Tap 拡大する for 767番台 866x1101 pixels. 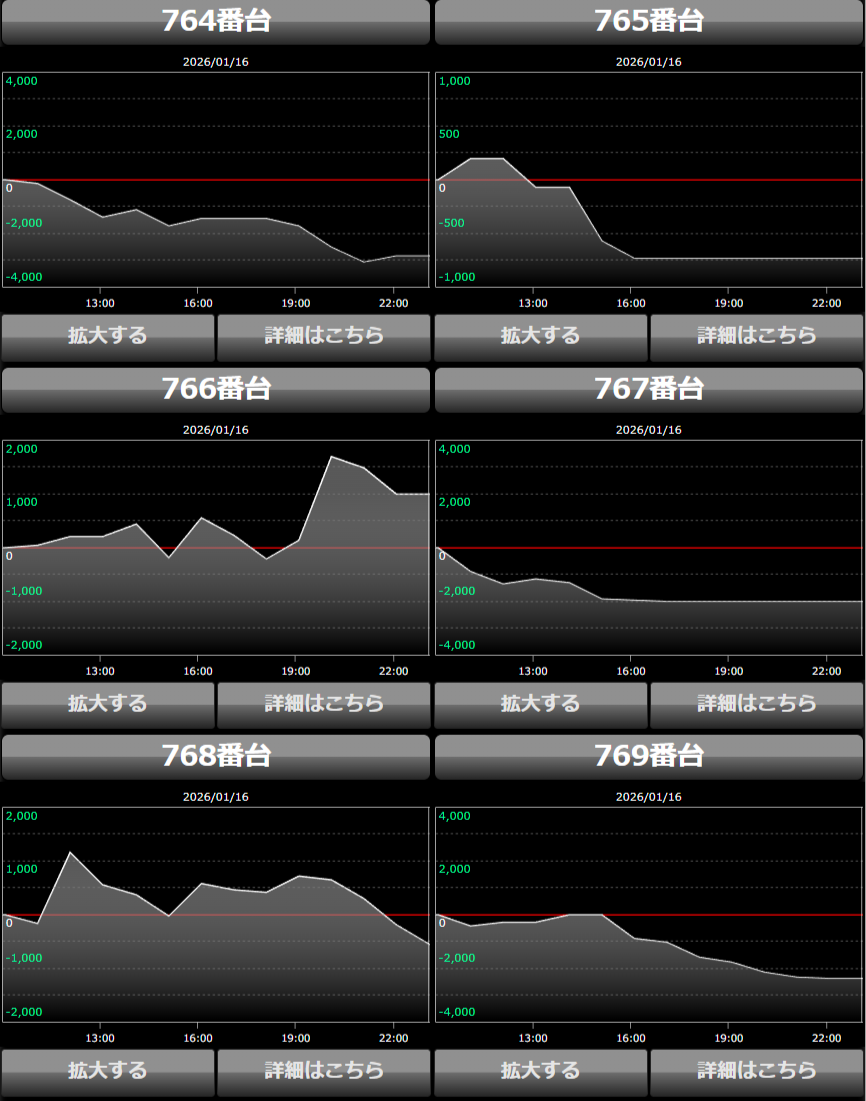pyautogui.click(x=541, y=705)
